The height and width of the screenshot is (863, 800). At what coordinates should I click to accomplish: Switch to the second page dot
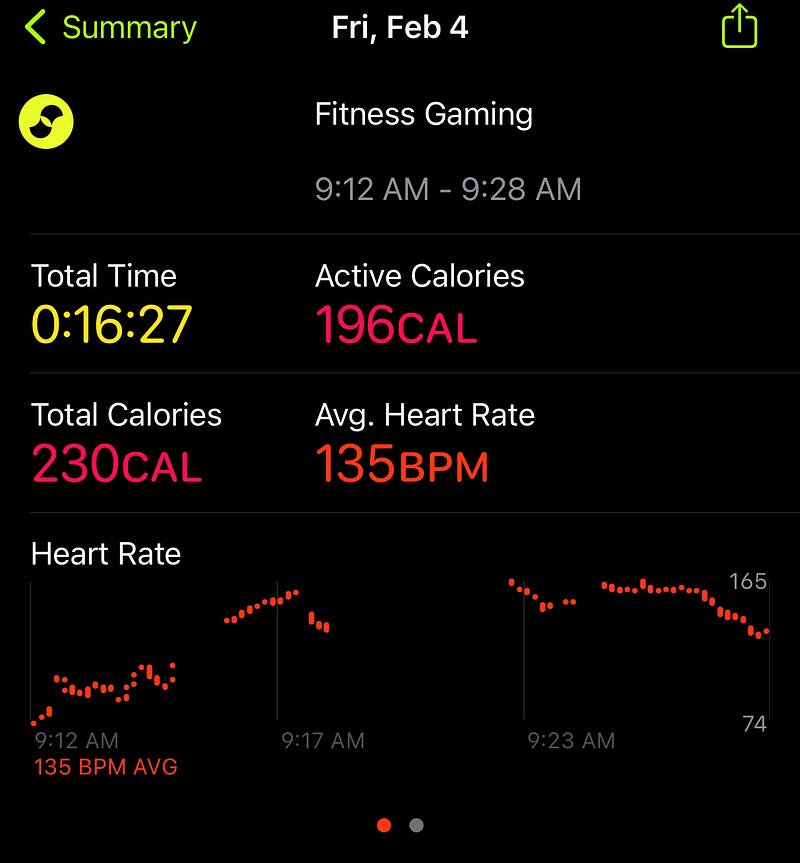(417, 825)
